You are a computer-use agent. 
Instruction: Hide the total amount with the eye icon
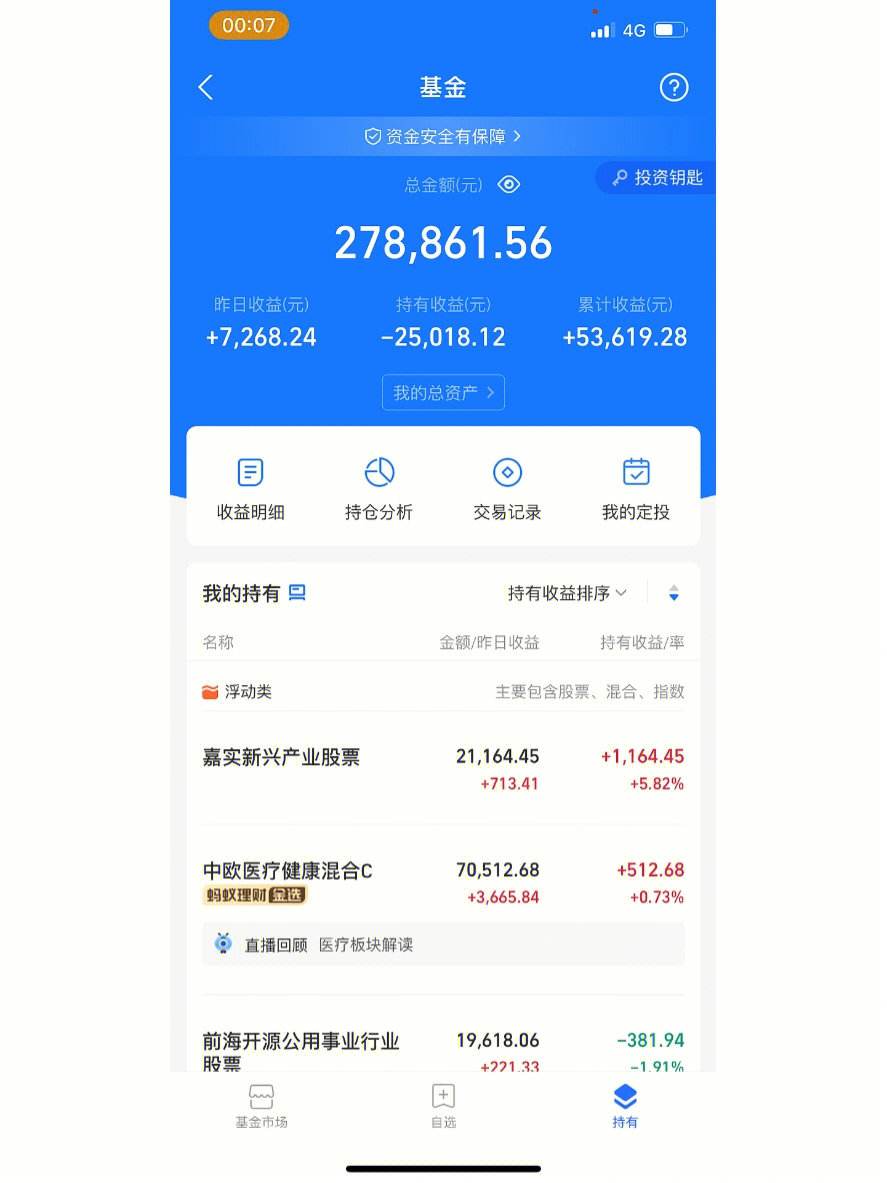coord(509,184)
